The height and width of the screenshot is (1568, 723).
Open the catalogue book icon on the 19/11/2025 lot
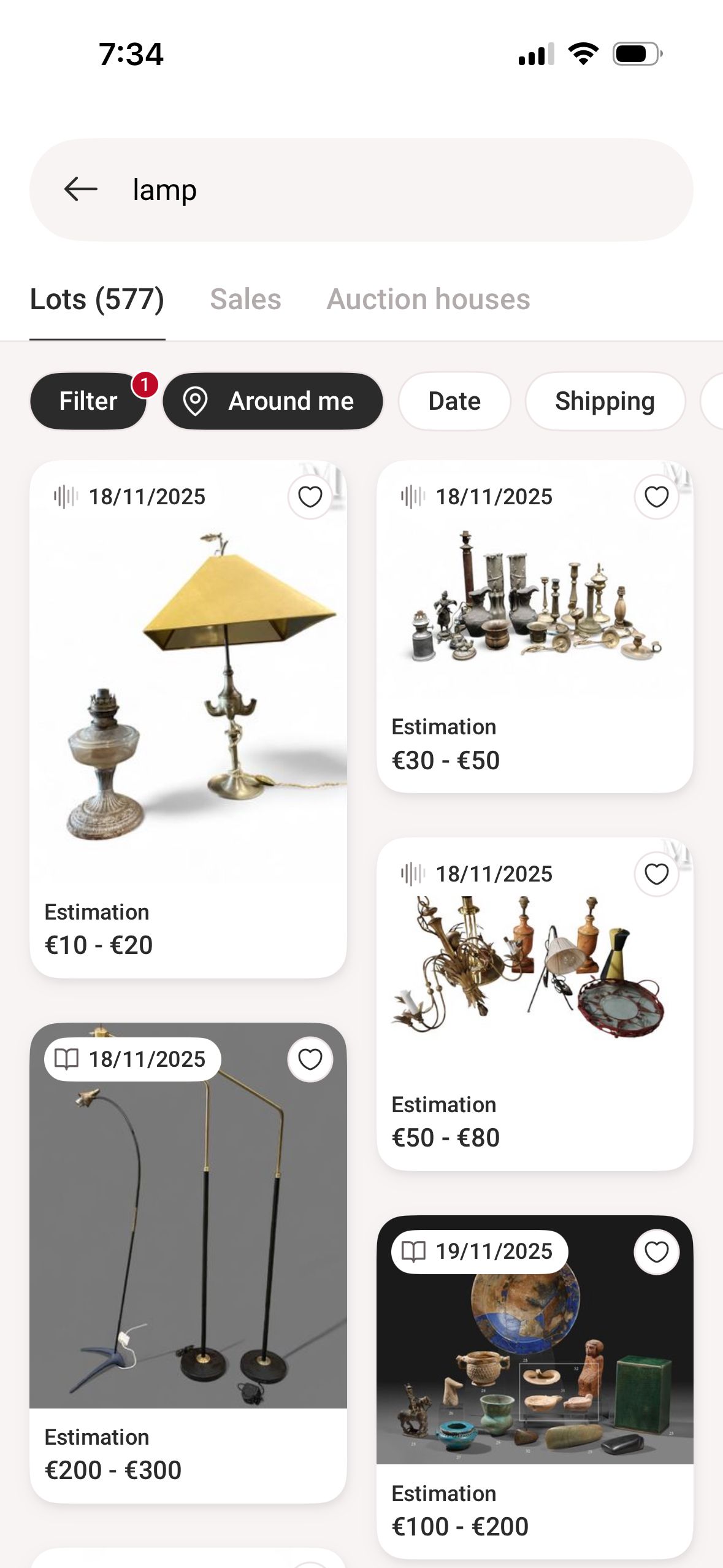415,1251
